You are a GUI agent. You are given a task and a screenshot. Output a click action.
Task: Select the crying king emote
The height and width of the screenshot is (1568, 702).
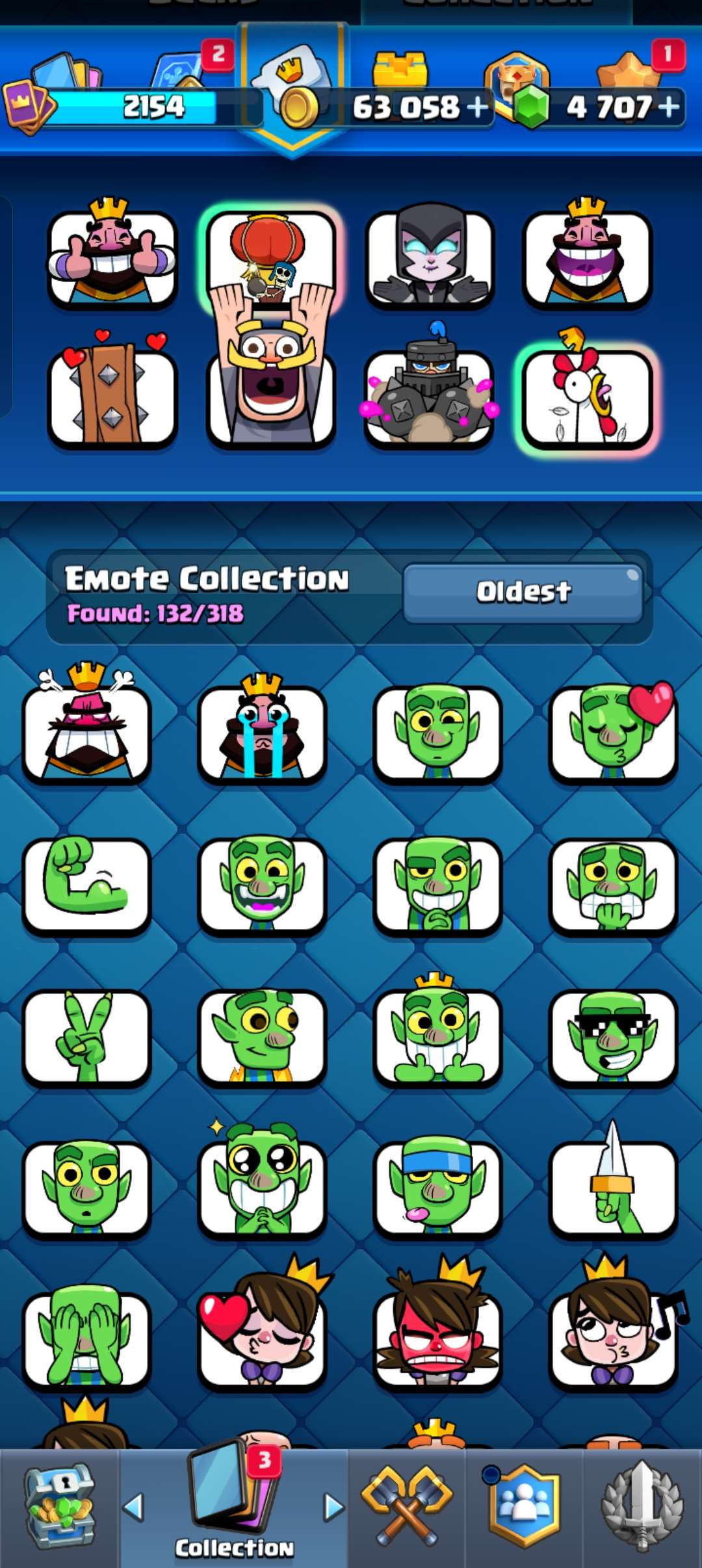point(262,728)
